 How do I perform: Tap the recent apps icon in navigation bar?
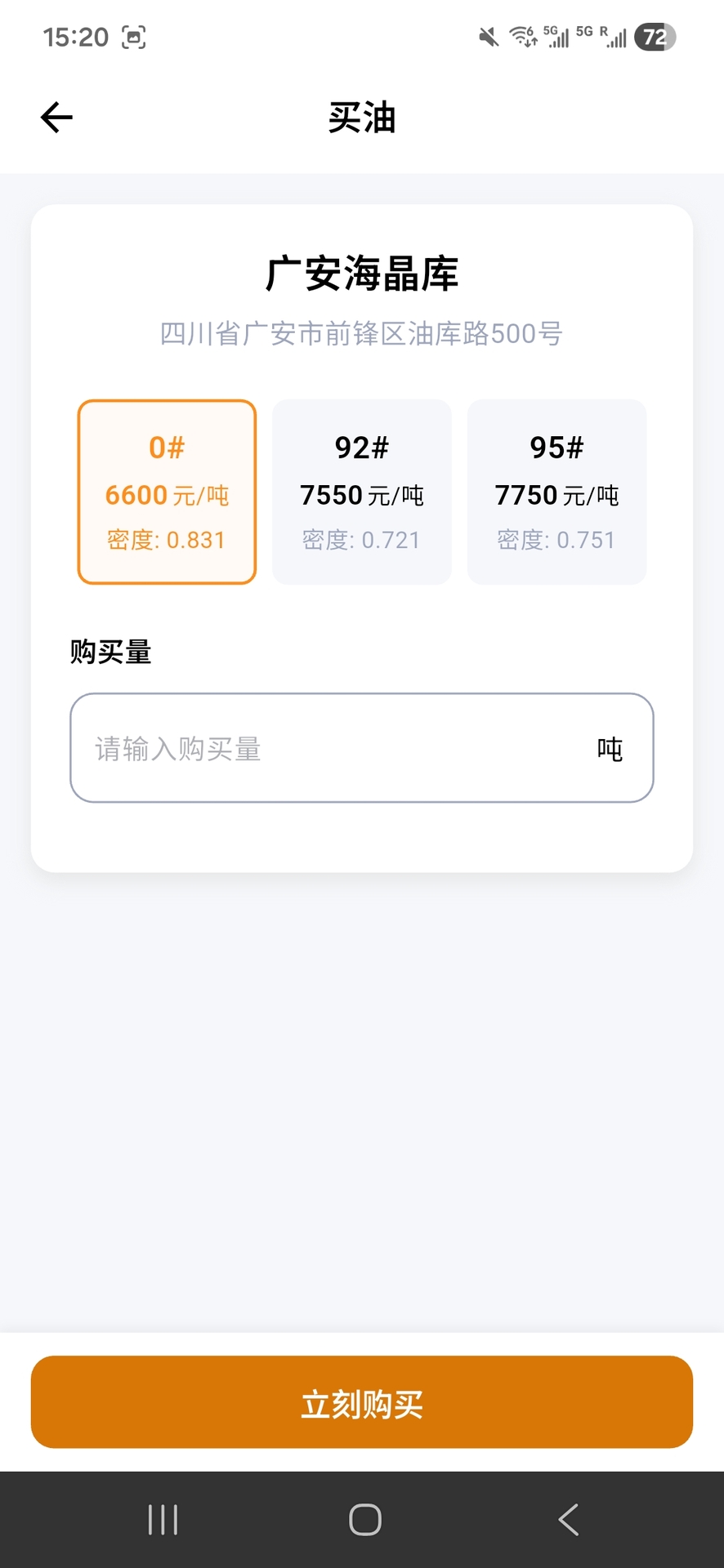(163, 1518)
